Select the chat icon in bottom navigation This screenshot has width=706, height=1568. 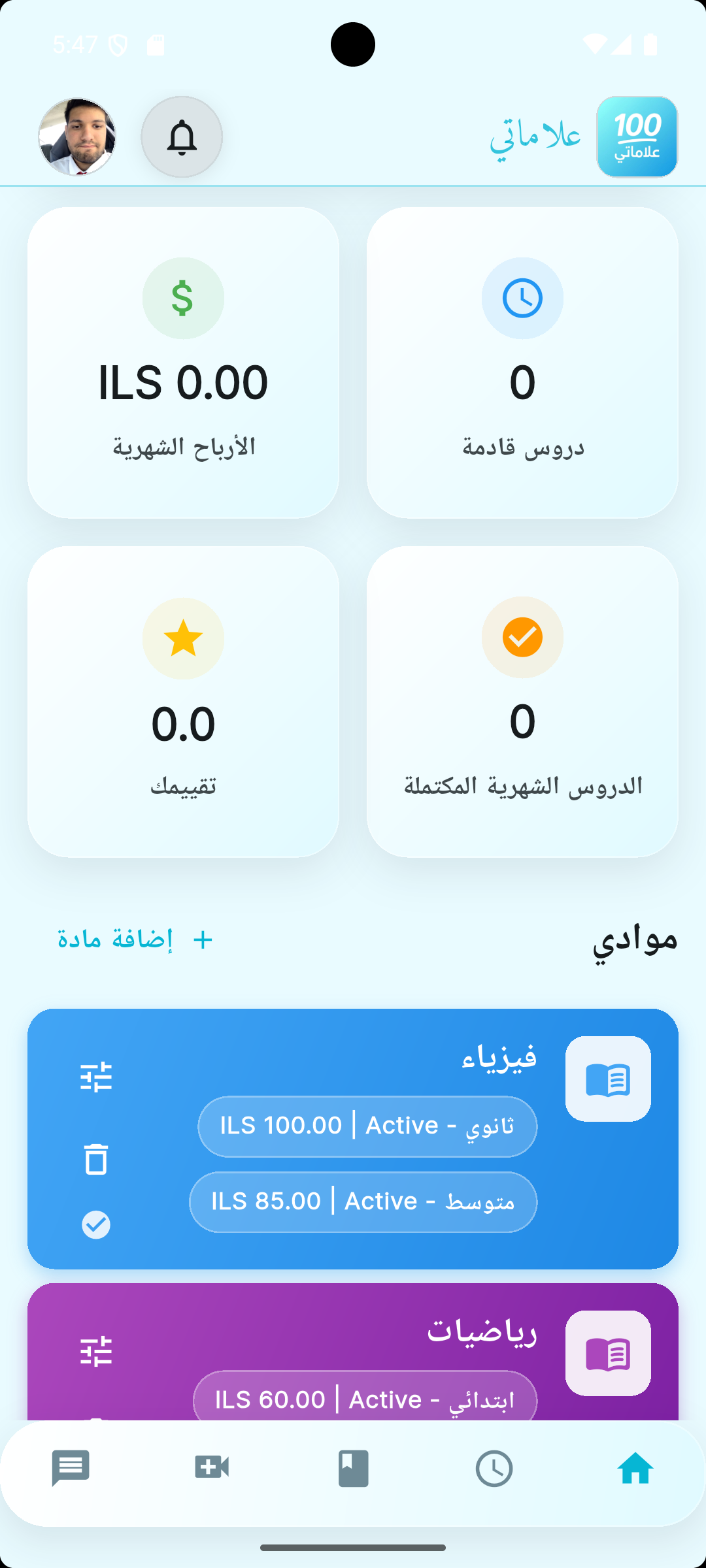(x=70, y=1467)
